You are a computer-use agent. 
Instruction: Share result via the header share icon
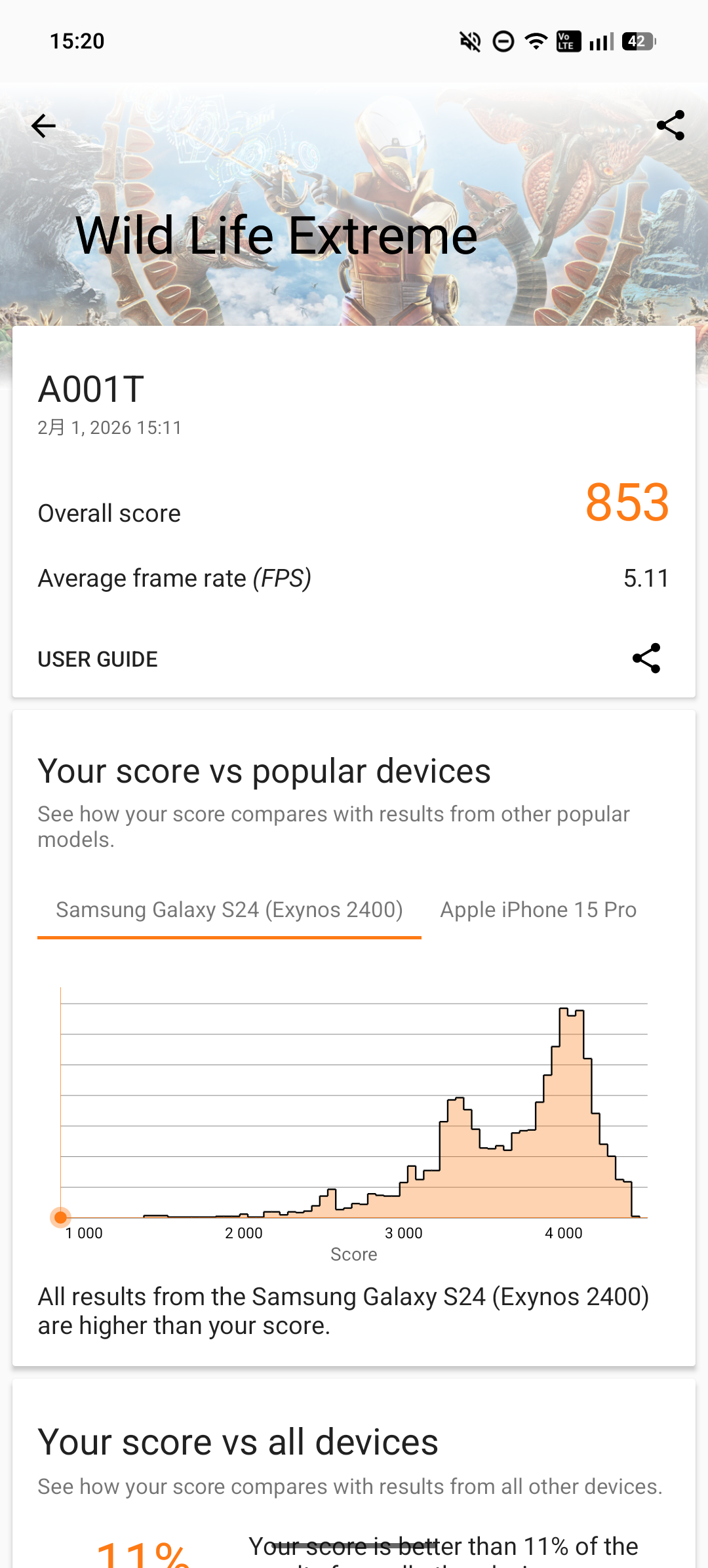click(x=670, y=125)
